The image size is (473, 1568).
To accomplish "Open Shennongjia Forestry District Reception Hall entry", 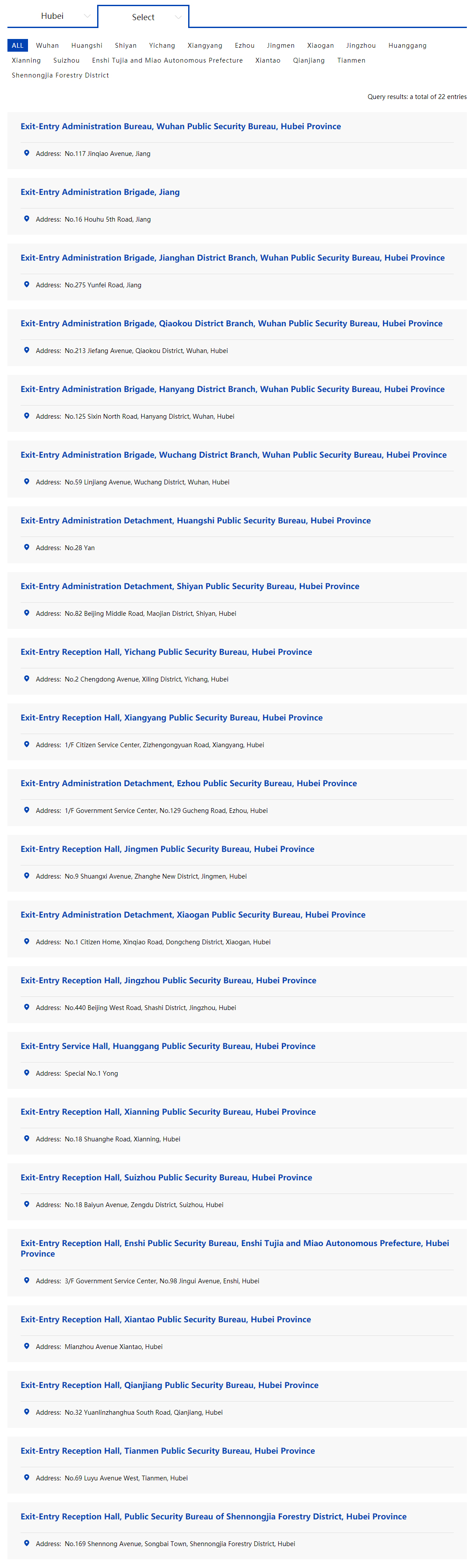I will 214,1516.
